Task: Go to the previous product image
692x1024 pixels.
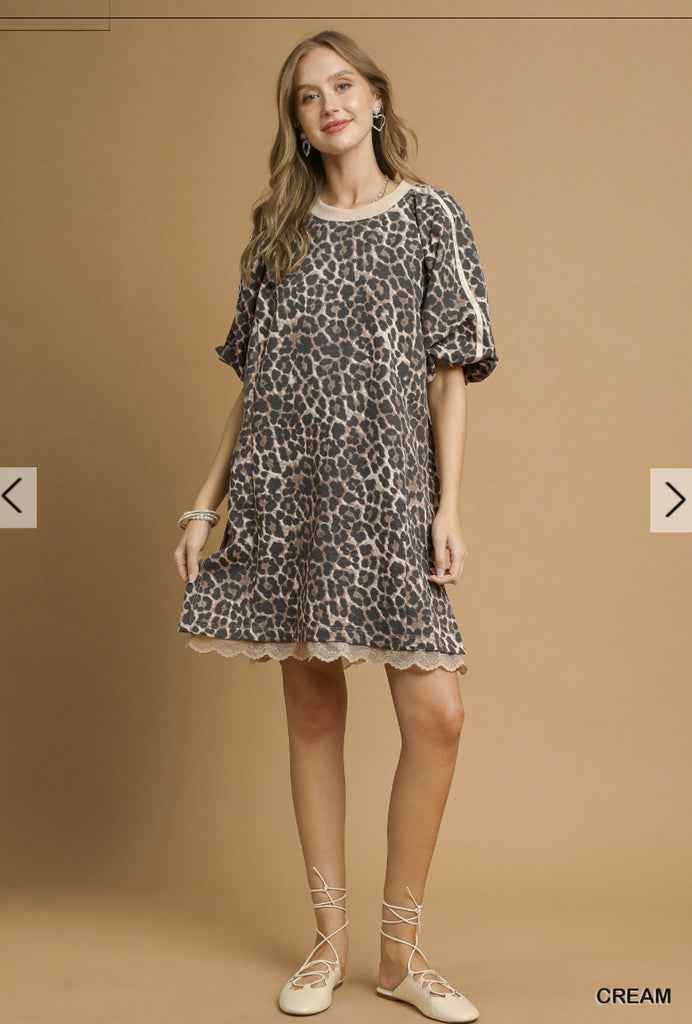Action: pyautogui.click(x=16, y=497)
